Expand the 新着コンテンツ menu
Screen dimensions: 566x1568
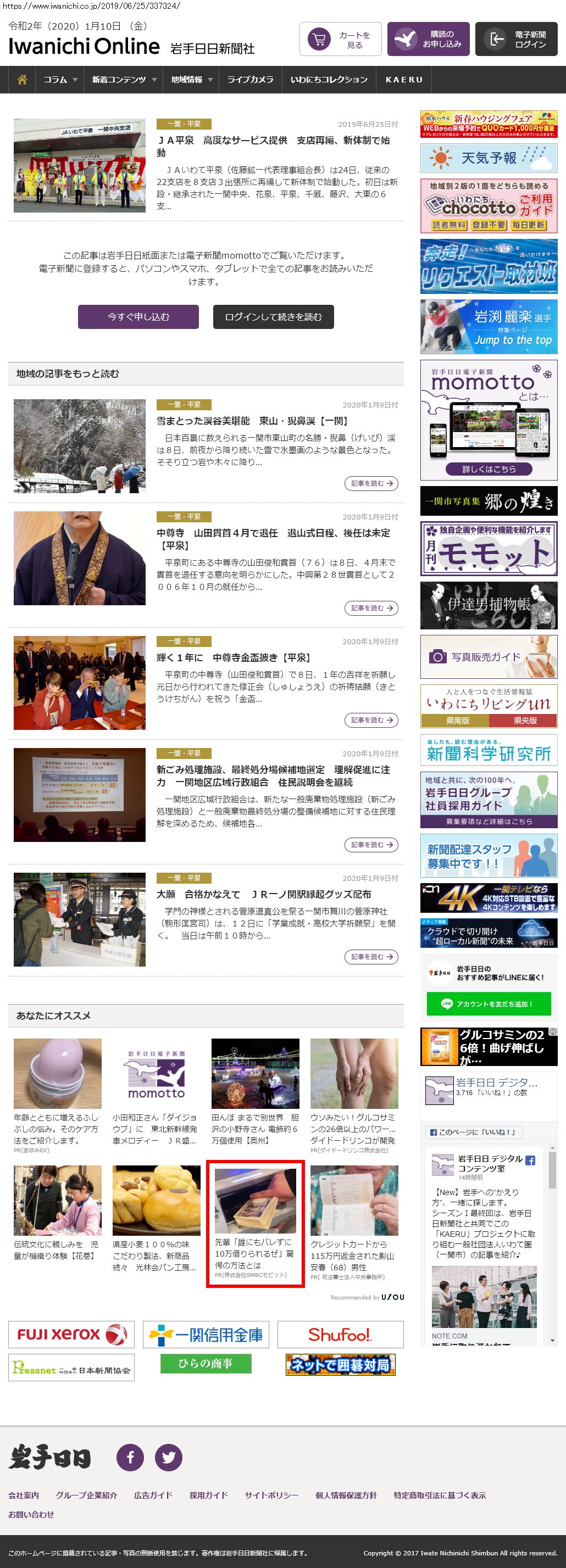point(124,80)
